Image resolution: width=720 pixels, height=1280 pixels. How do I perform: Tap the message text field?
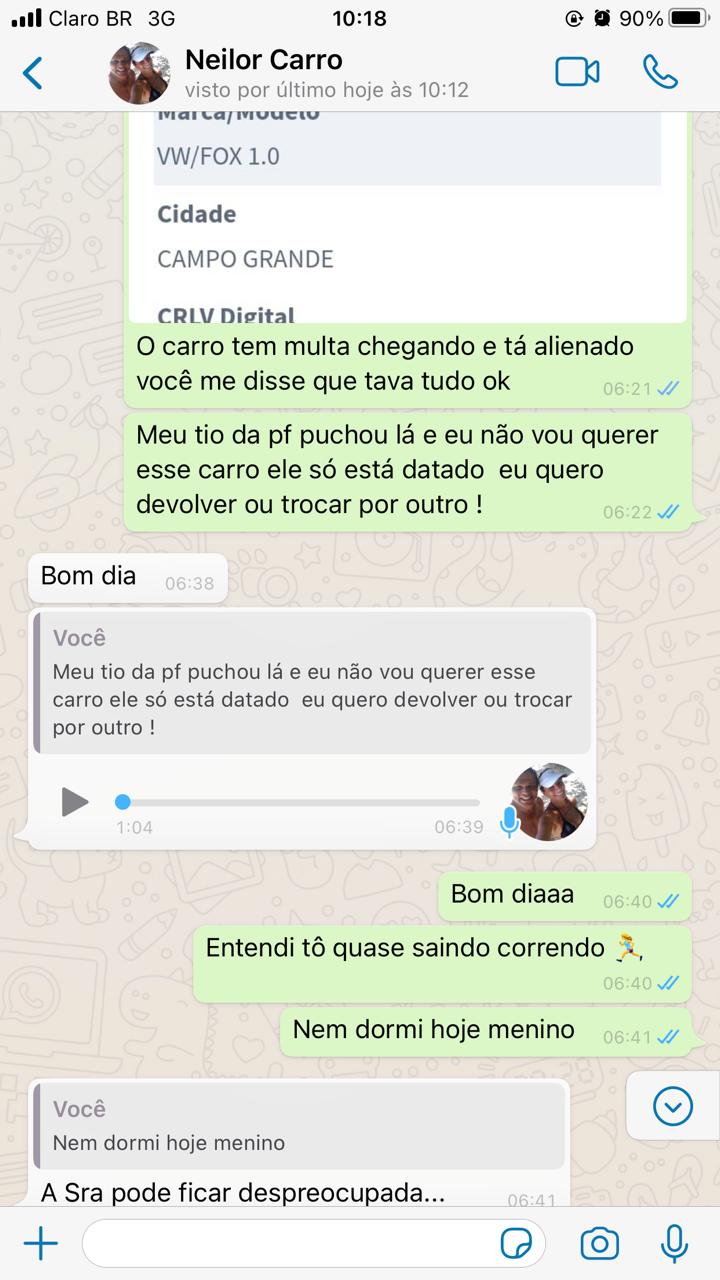tap(290, 1244)
